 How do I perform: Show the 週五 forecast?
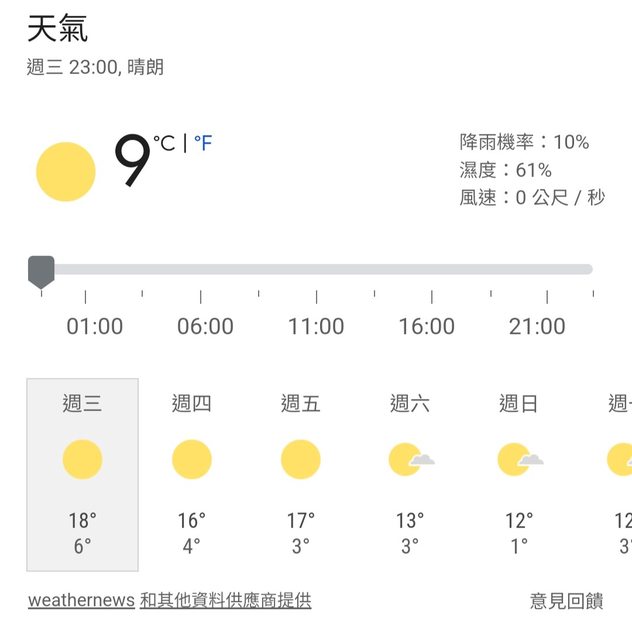[x=300, y=474]
